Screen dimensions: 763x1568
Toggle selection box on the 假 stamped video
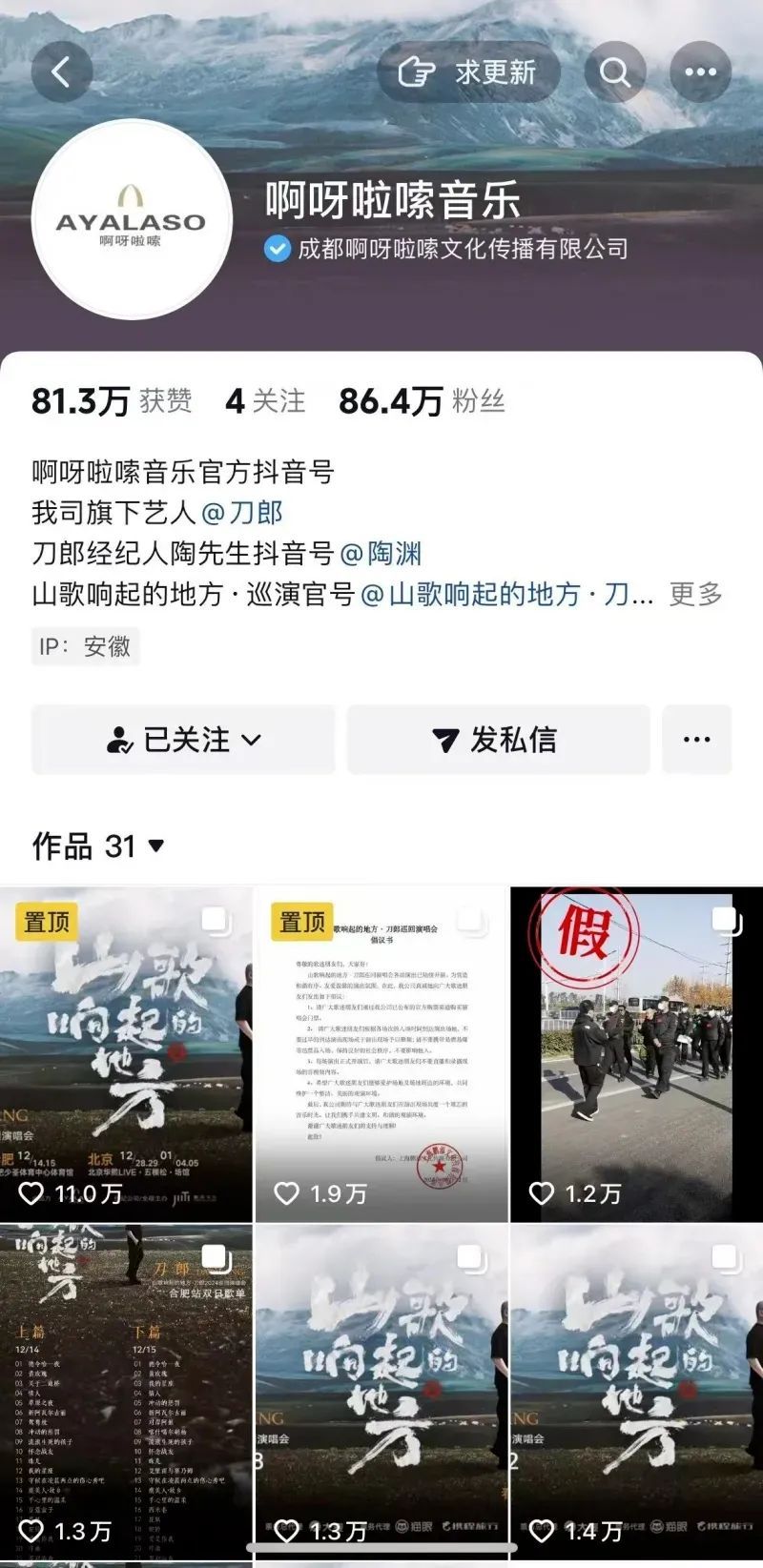[725, 918]
